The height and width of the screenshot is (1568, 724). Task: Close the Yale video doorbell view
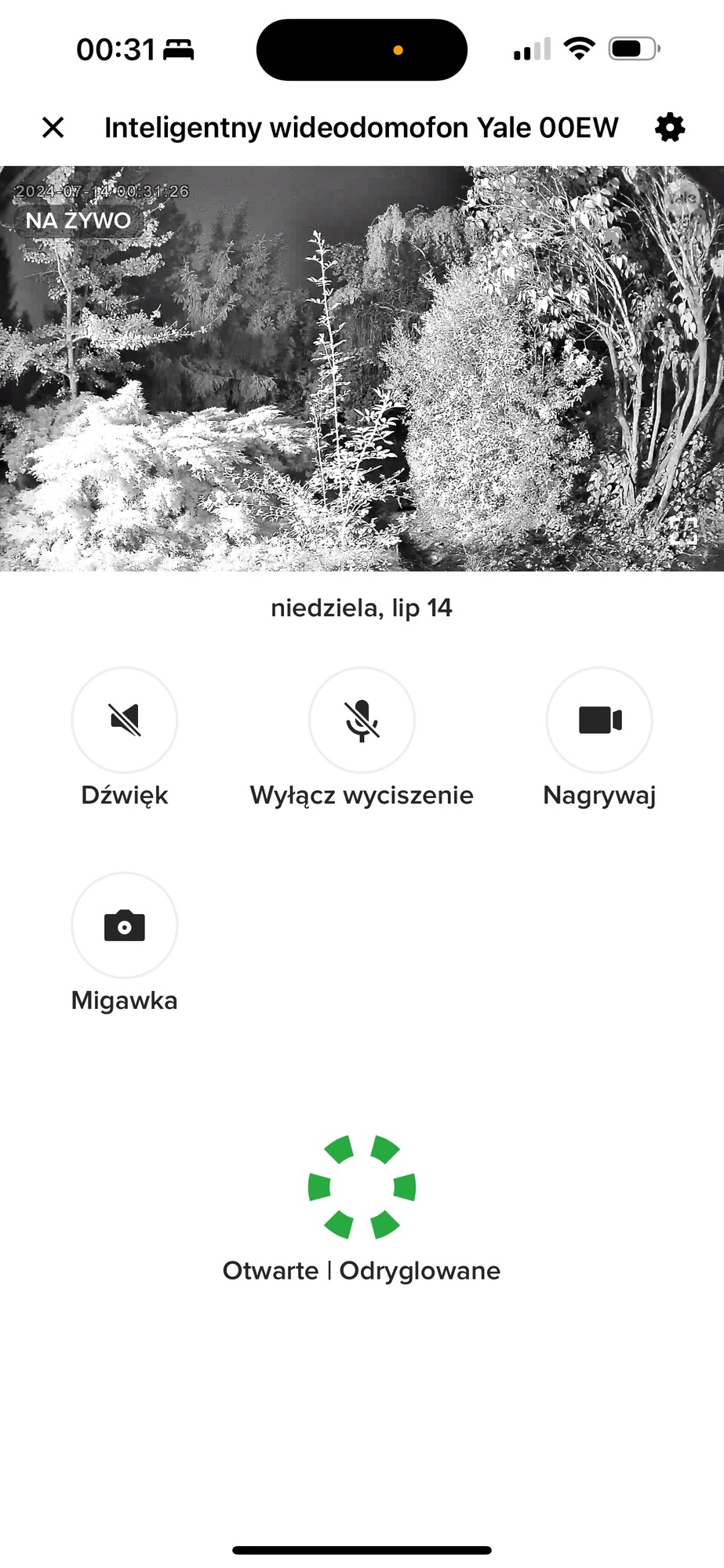click(53, 127)
